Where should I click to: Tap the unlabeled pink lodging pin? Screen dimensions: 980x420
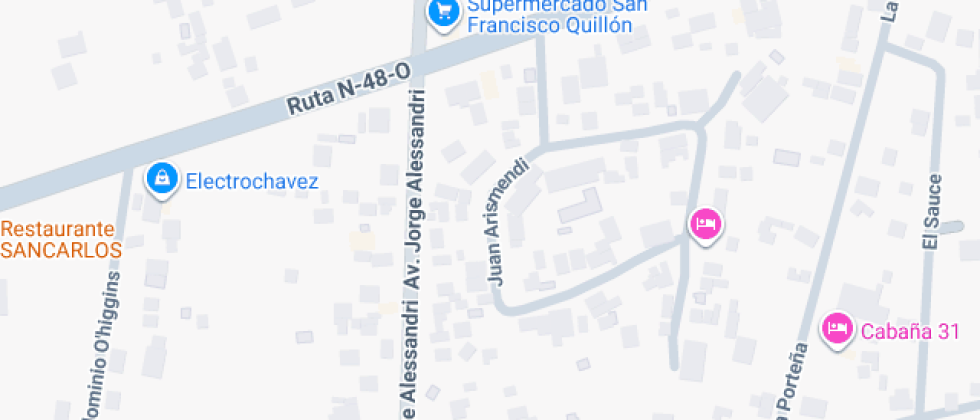point(705,223)
